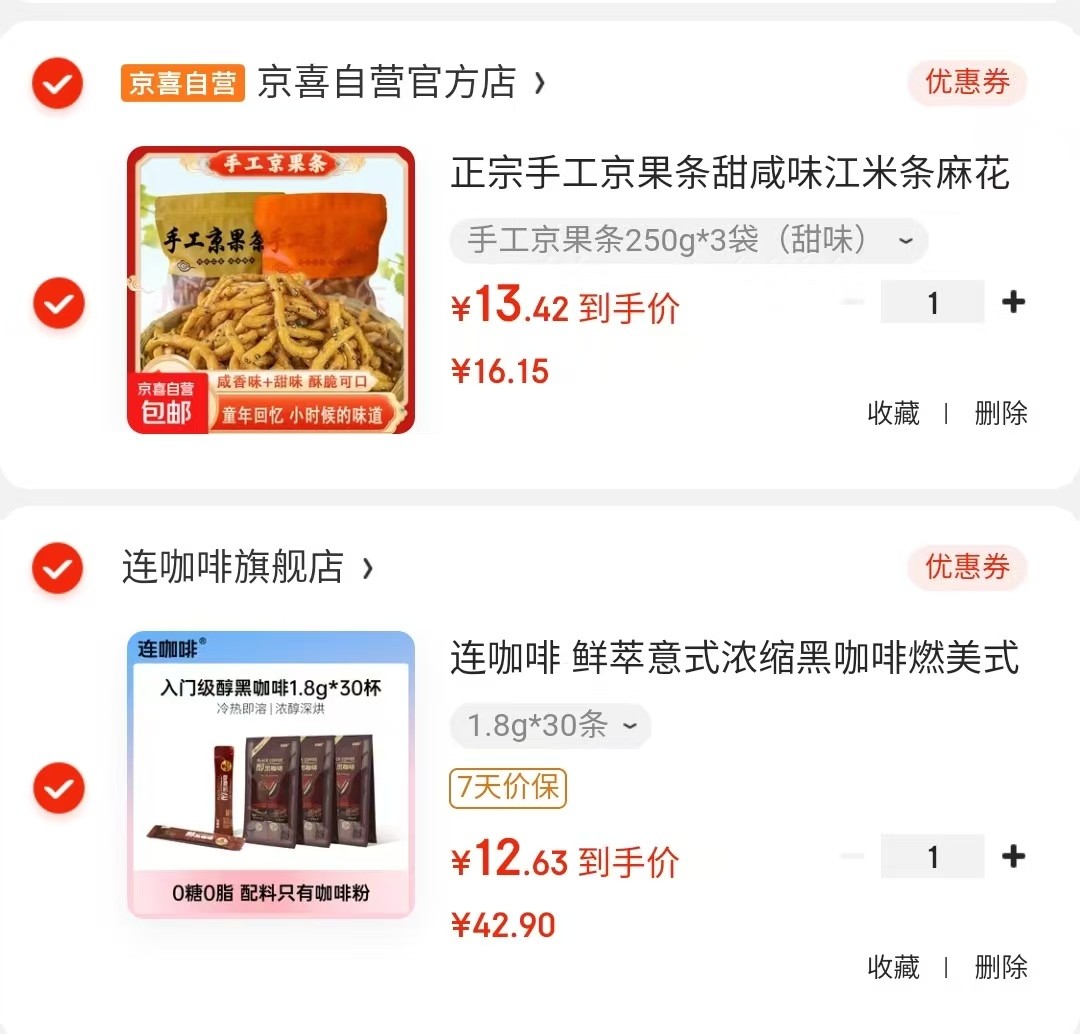Visit the 连咖啡旗舰店 store page
1080x1034 pixels.
coord(233,568)
